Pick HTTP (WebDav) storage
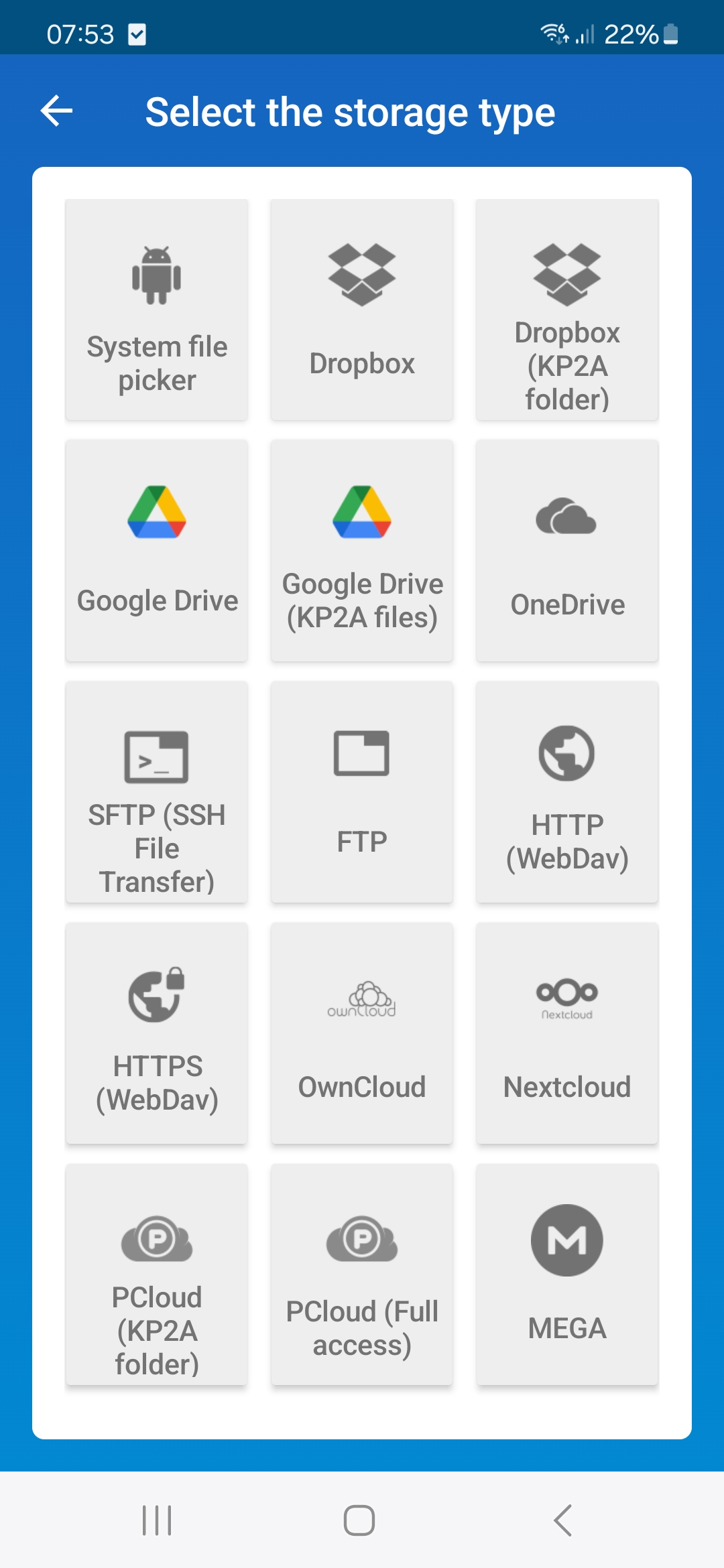 click(x=567, y=792)
